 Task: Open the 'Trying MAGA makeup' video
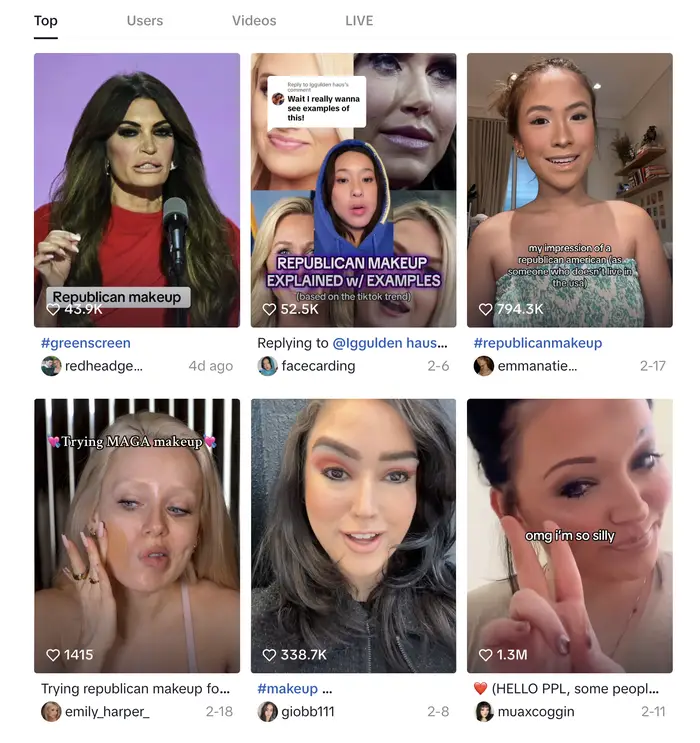point(137,535)
